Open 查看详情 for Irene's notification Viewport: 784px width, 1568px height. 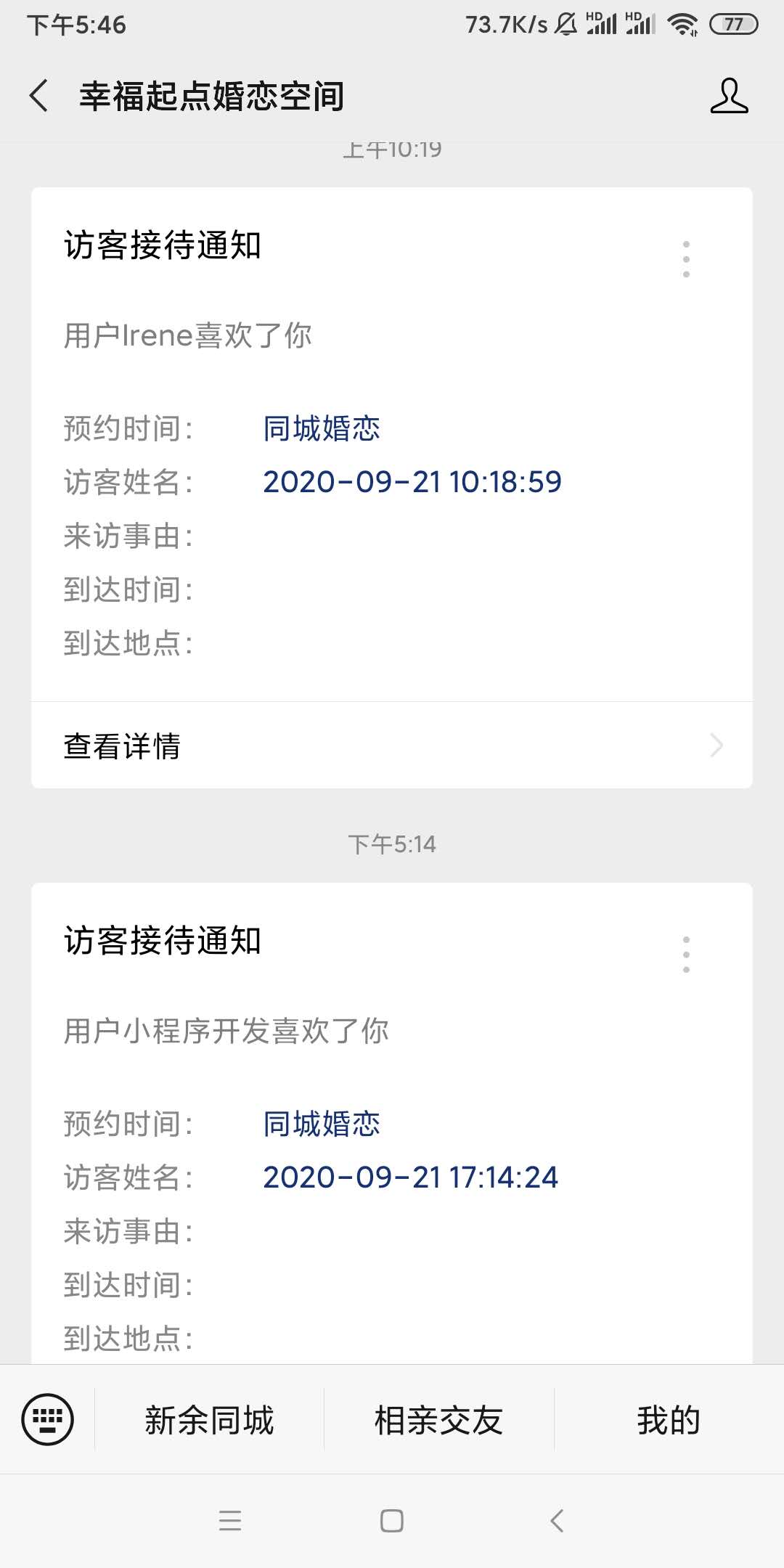click(x=392, y=746)
